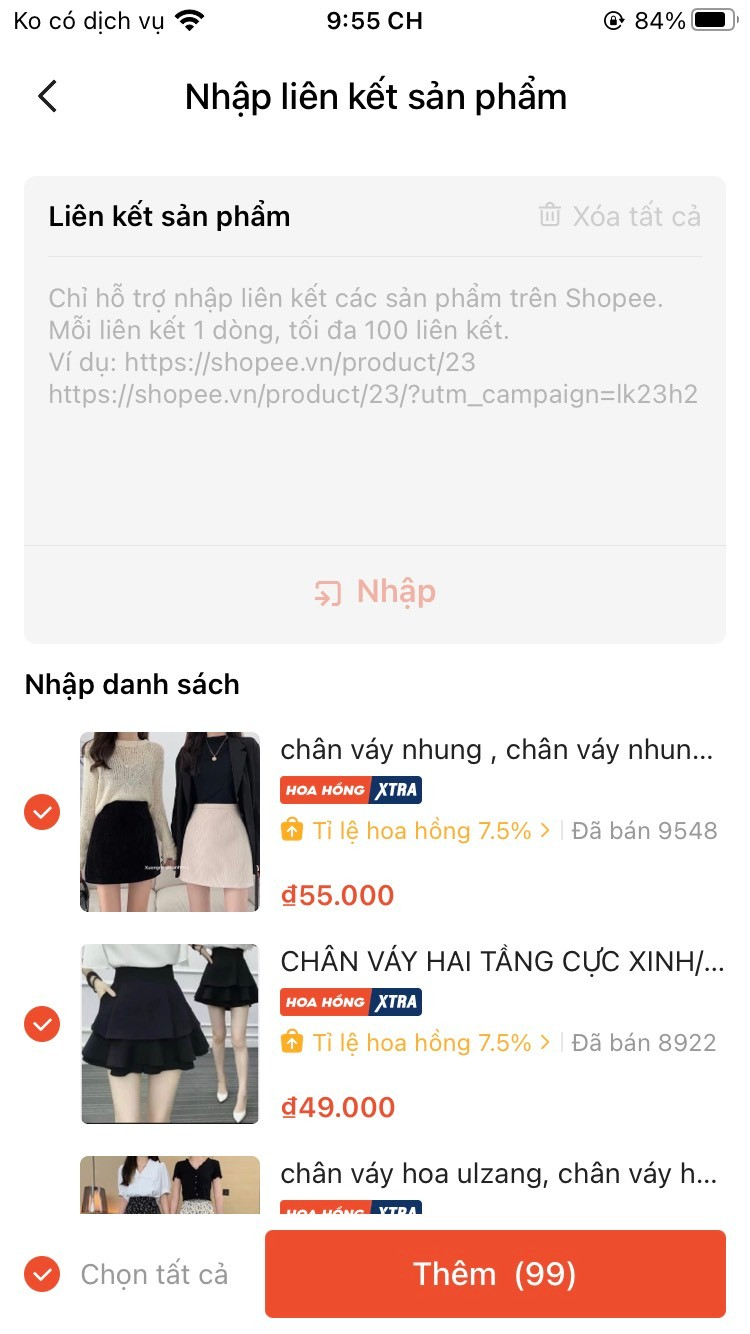Go back from product link import

coord(47,97)
